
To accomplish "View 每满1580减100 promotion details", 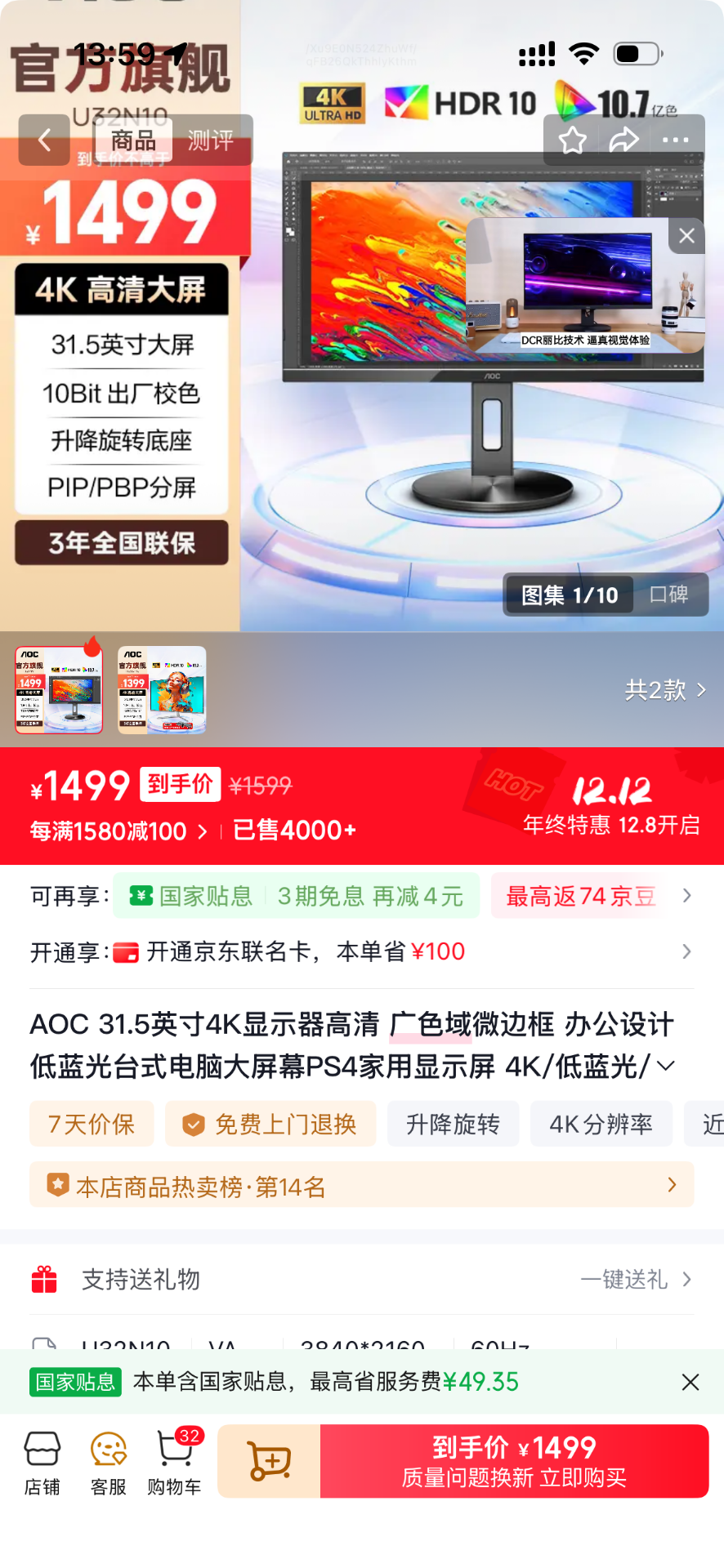I will coord(118,831).
